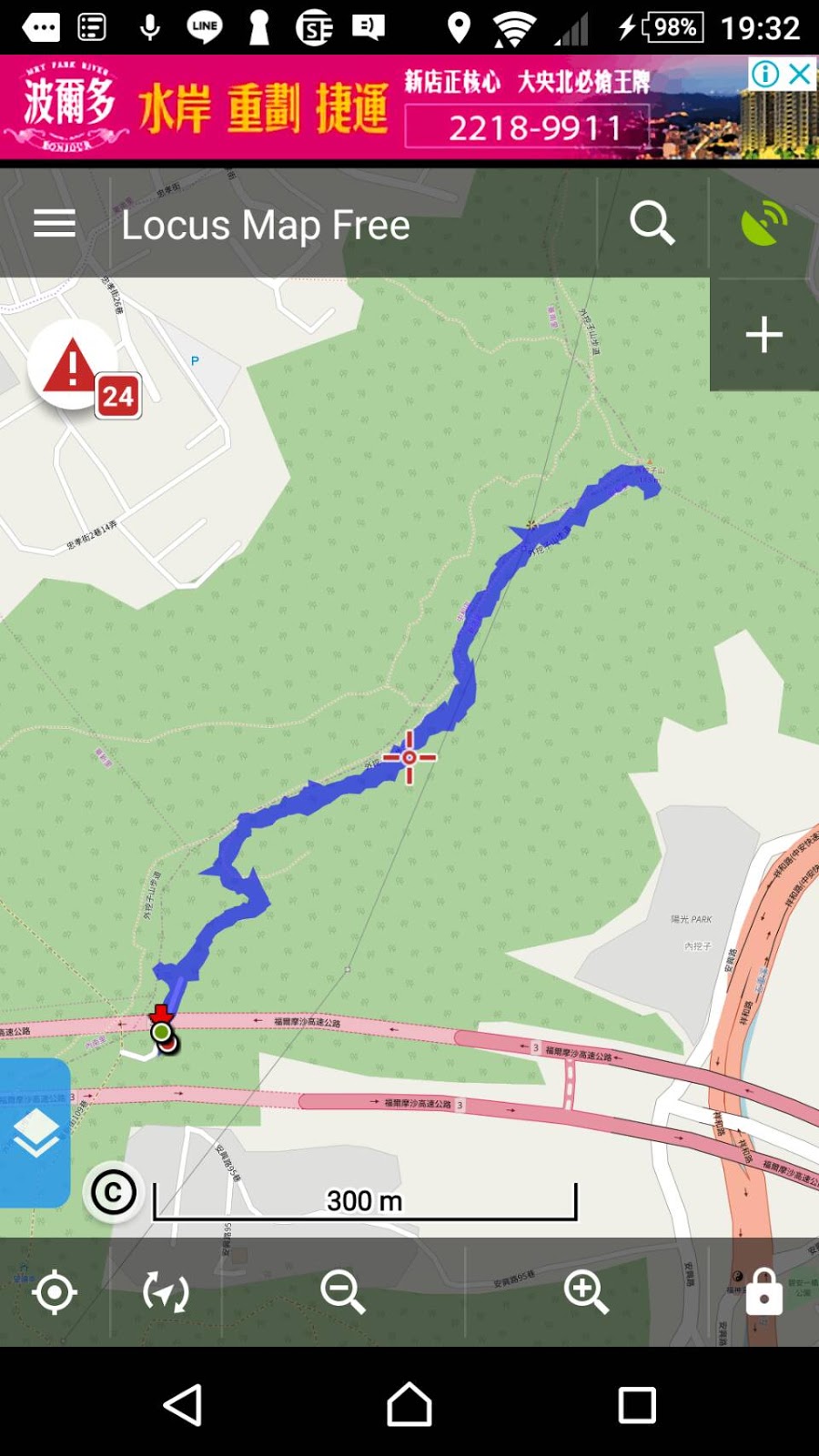Open the map search
The image size is (819, 1456).
(652, 224)
